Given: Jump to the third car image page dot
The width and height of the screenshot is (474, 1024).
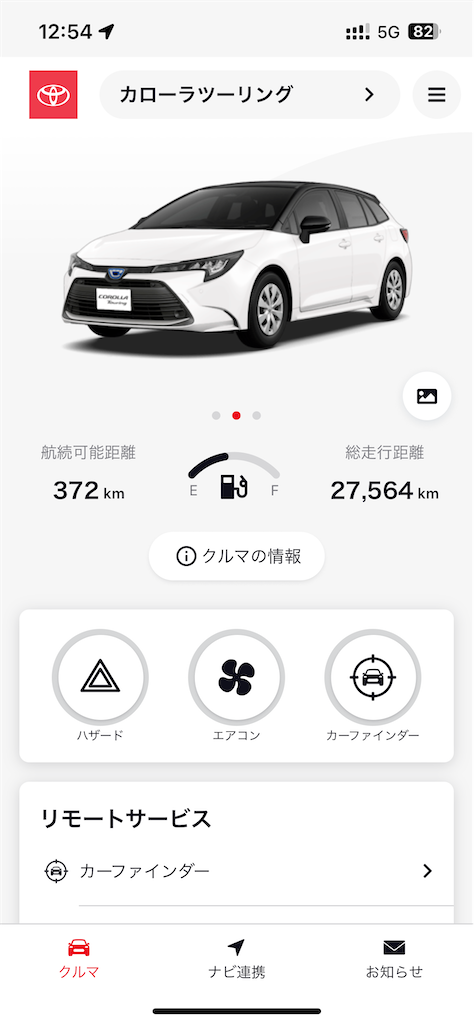Looking at the screenshot, I should tap(257, 415).
